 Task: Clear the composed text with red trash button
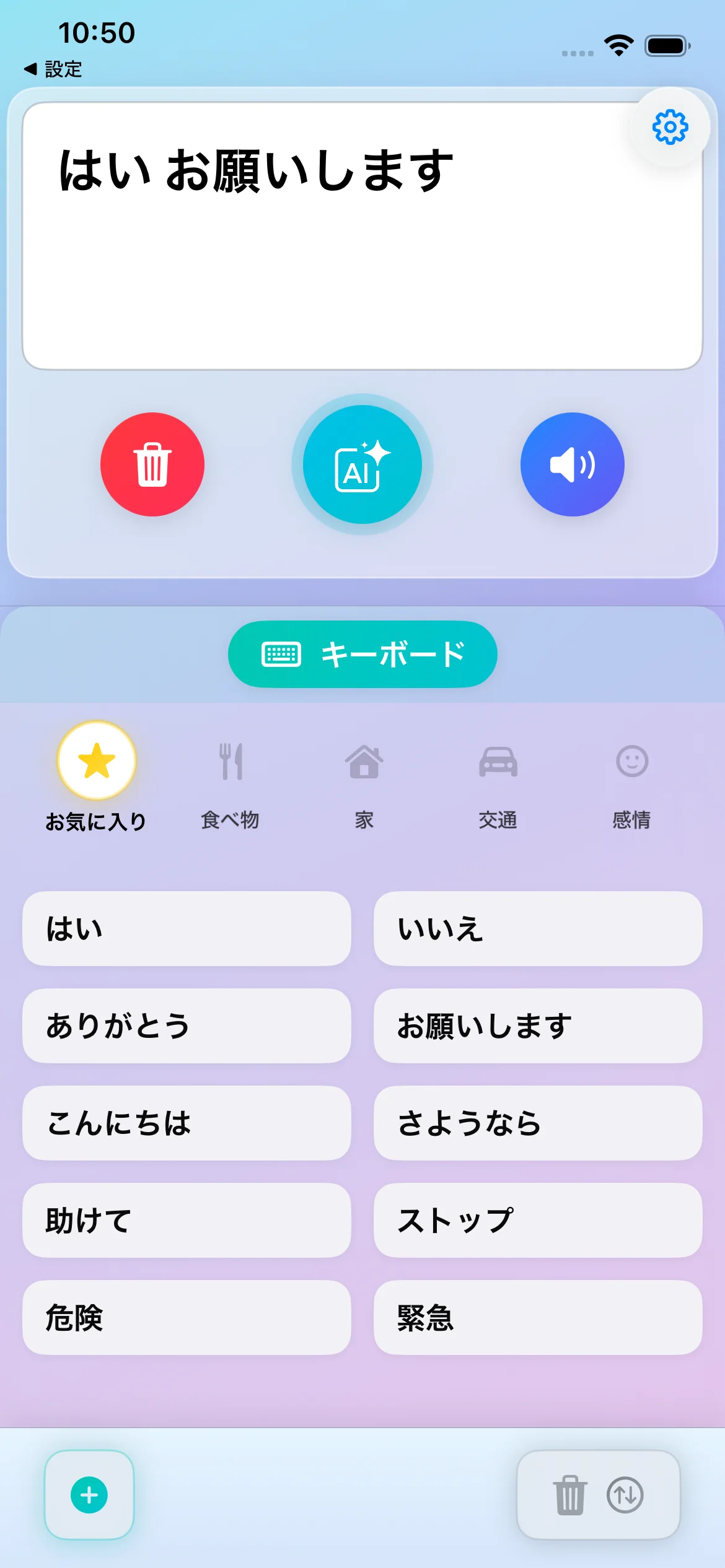(x=152, y=464)
